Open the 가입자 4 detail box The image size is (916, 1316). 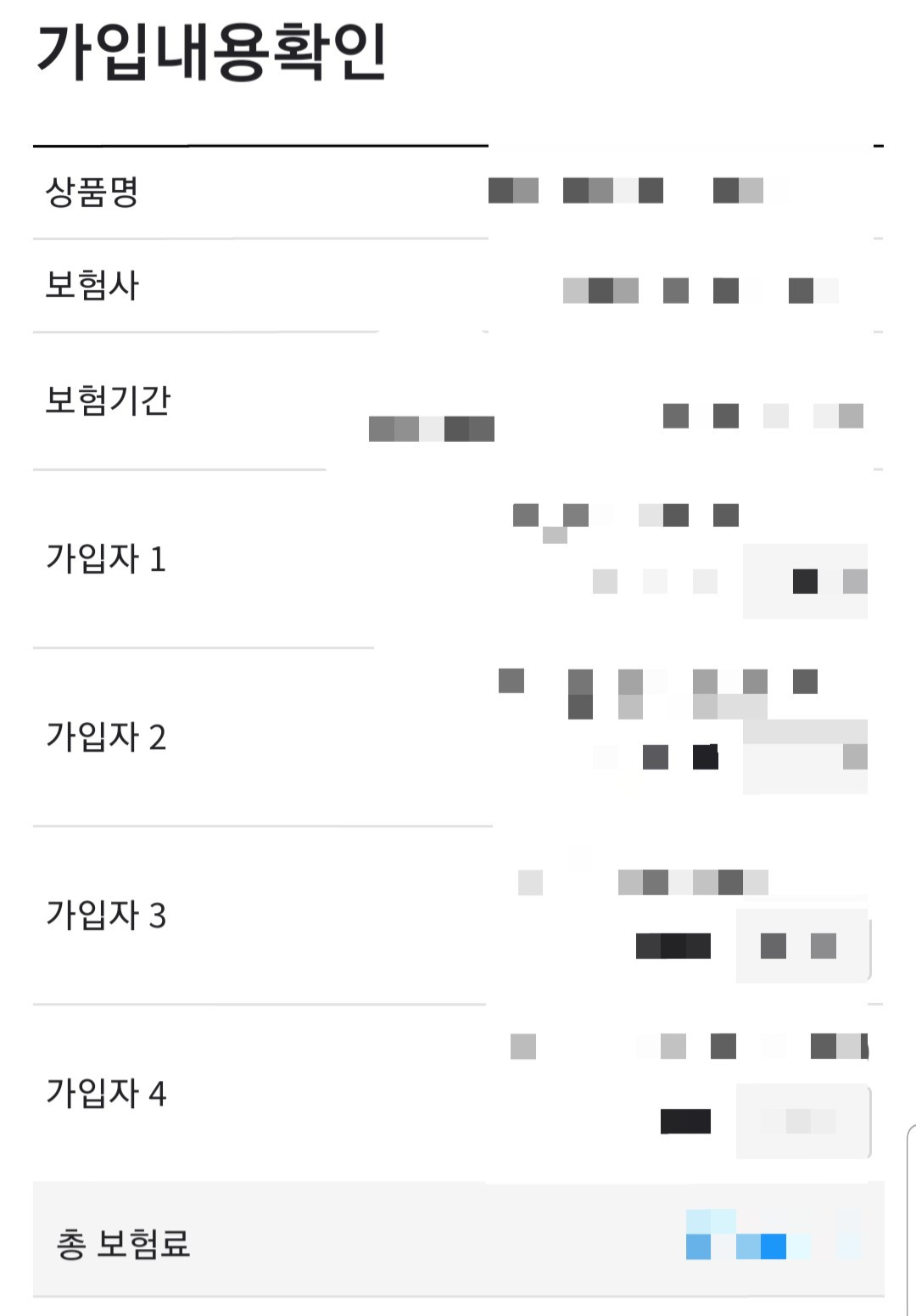point(804,1120)
